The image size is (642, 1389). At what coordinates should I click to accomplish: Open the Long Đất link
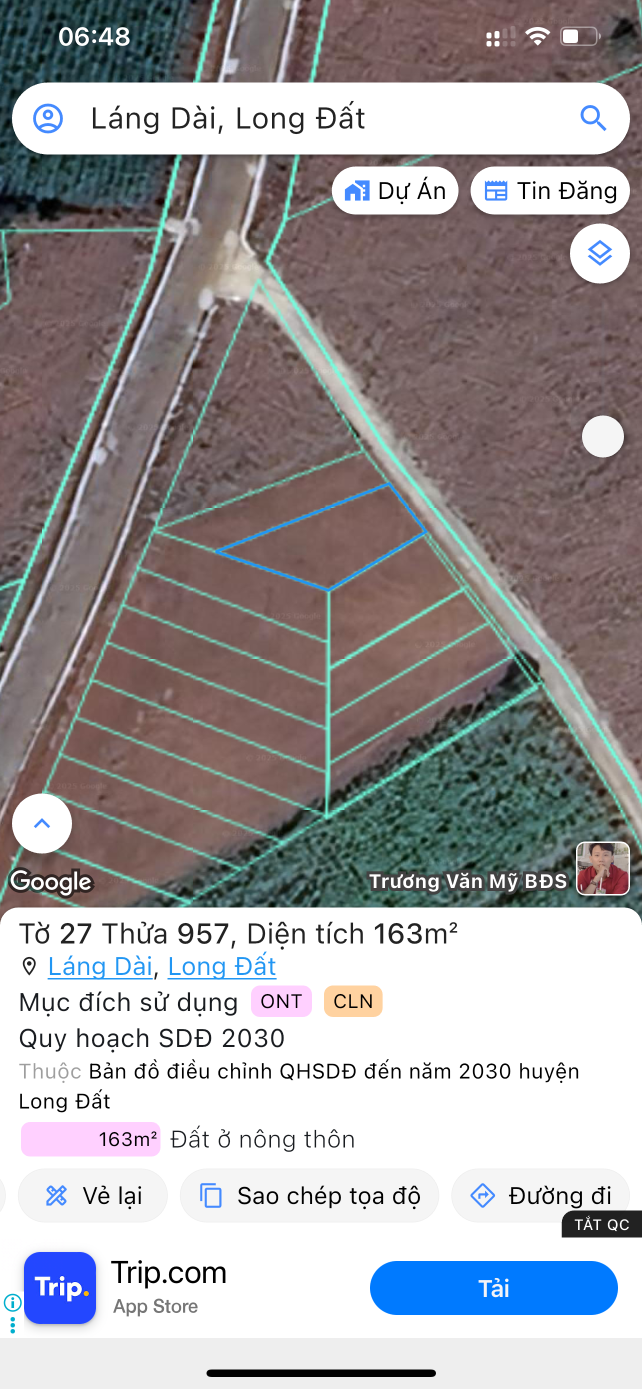click(222, 967)
